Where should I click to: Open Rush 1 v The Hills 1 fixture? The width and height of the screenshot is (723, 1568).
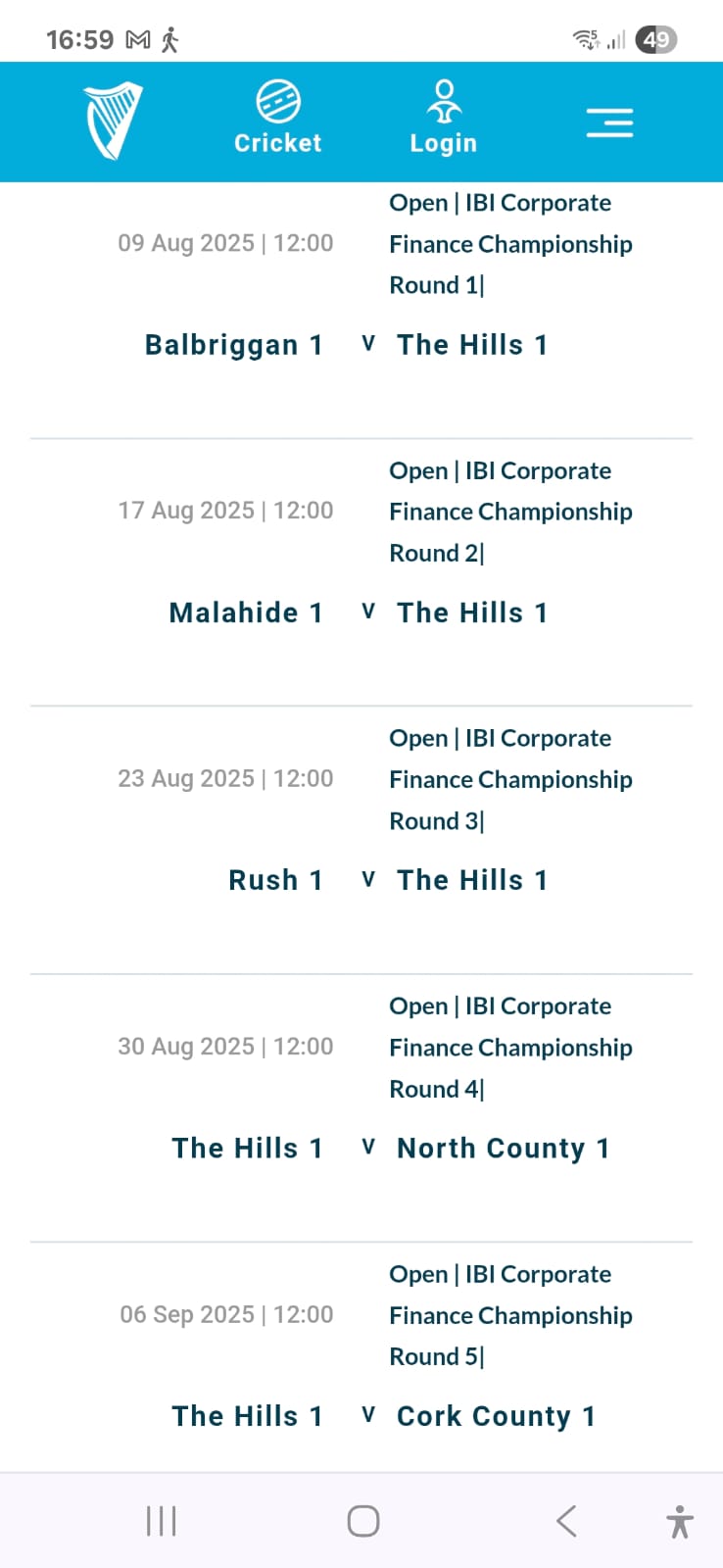[x=361, y=840]
